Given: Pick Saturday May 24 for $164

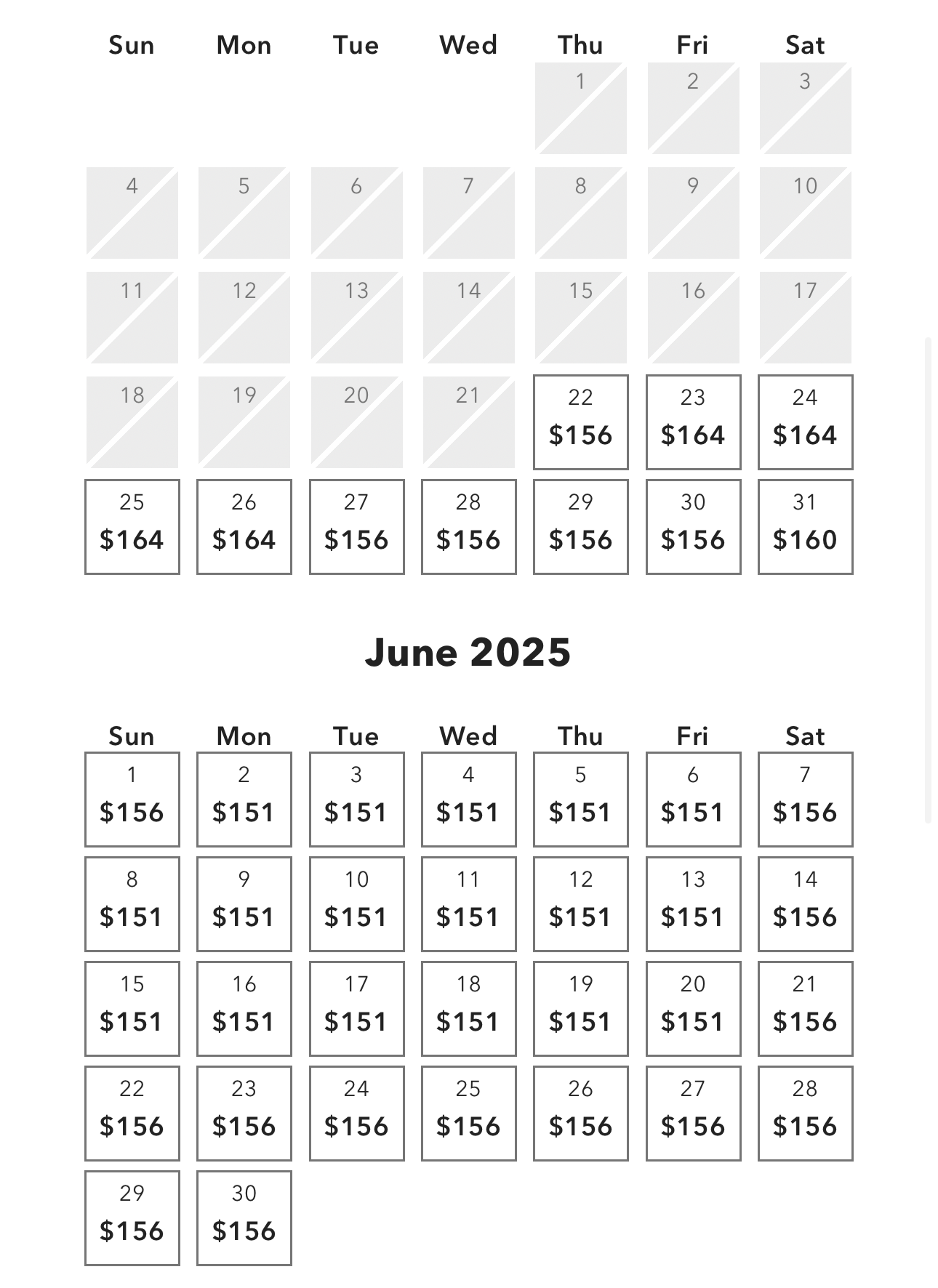Looking at the screenshot, I should [x=805, y=422].
